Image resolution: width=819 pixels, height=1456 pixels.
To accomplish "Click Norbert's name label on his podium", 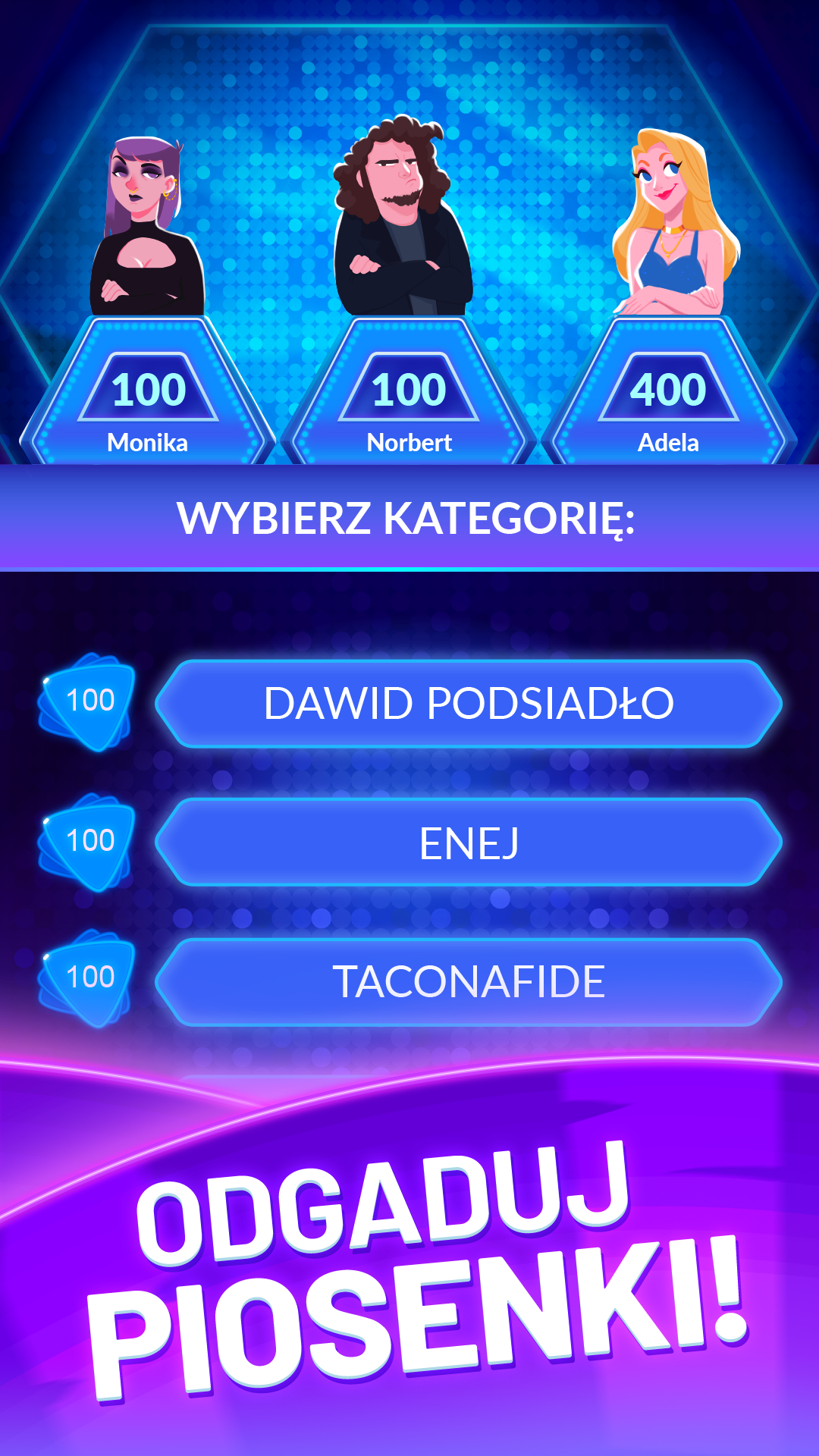I will 409,442.
